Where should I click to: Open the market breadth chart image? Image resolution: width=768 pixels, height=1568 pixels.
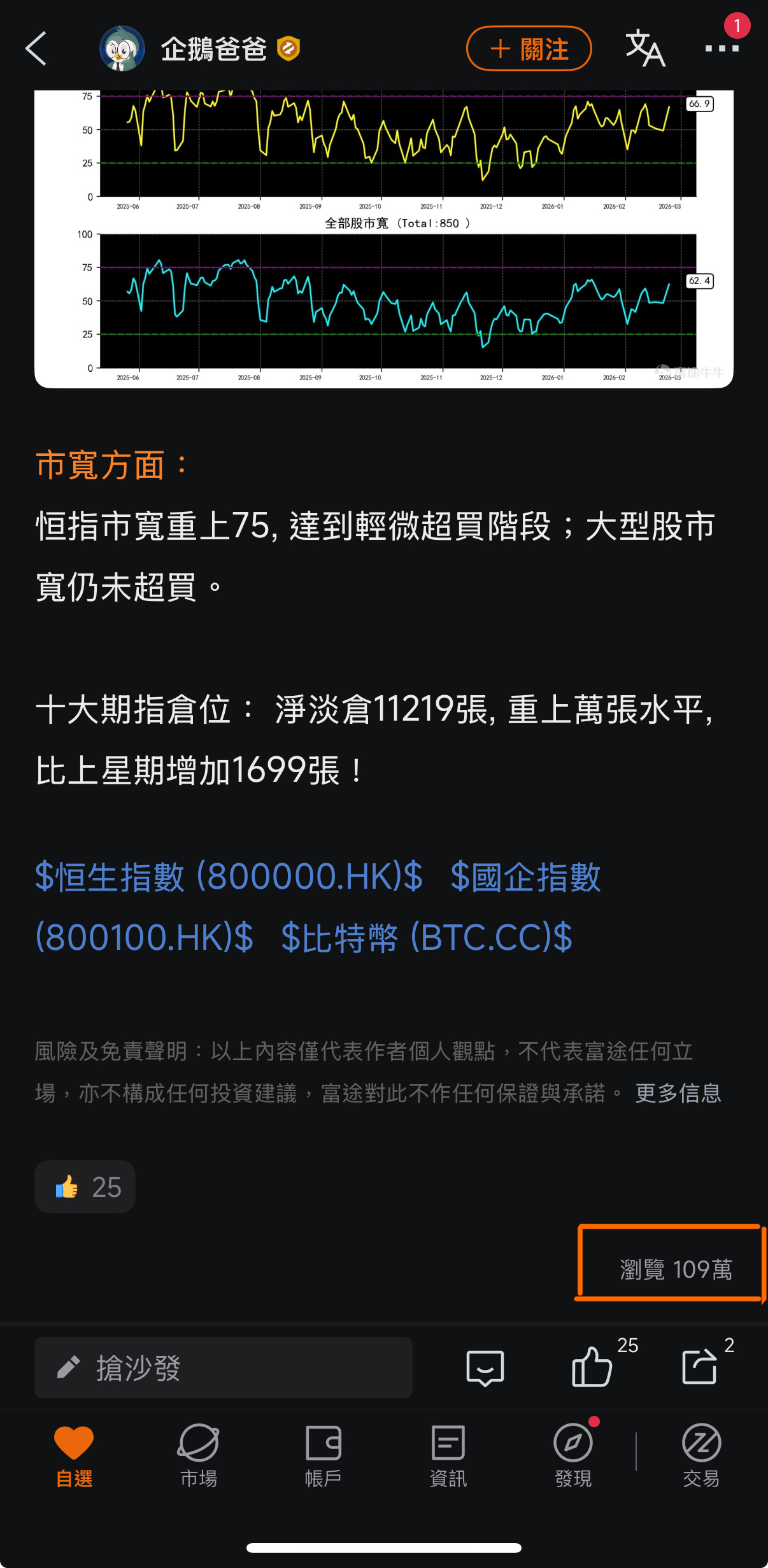click(384, 239)
